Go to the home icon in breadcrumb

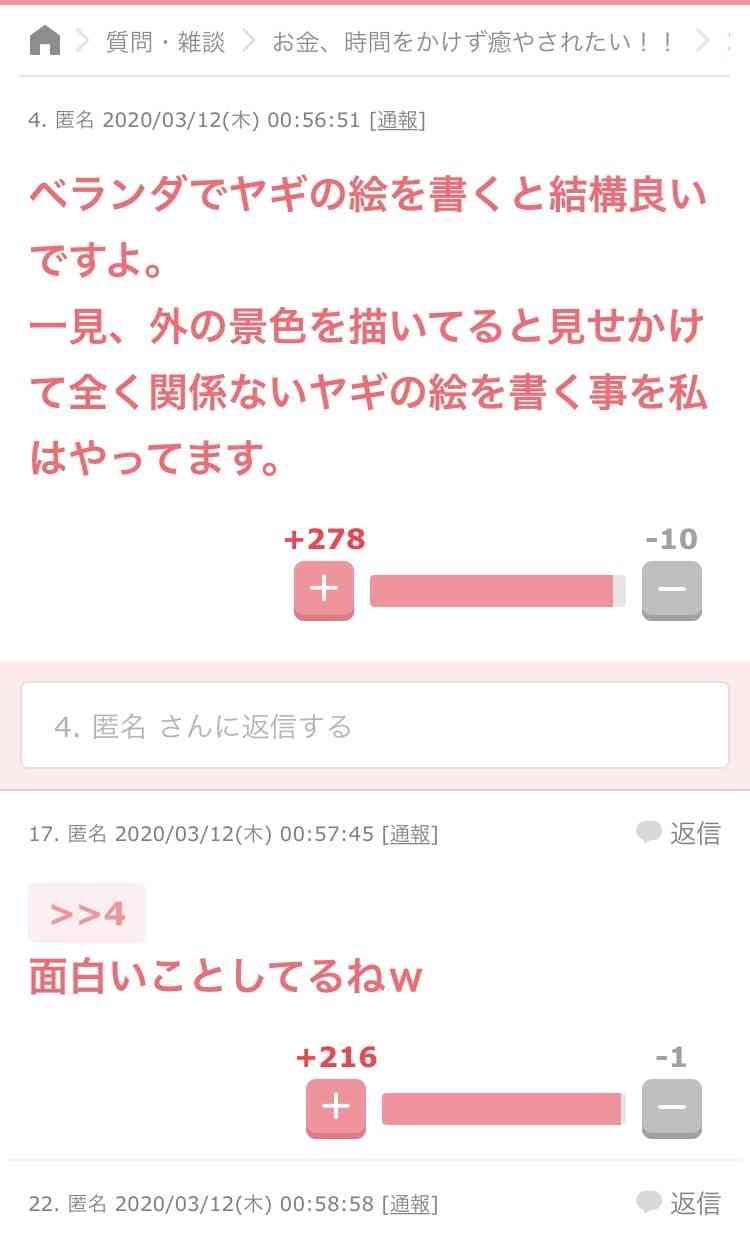point(45,41)
